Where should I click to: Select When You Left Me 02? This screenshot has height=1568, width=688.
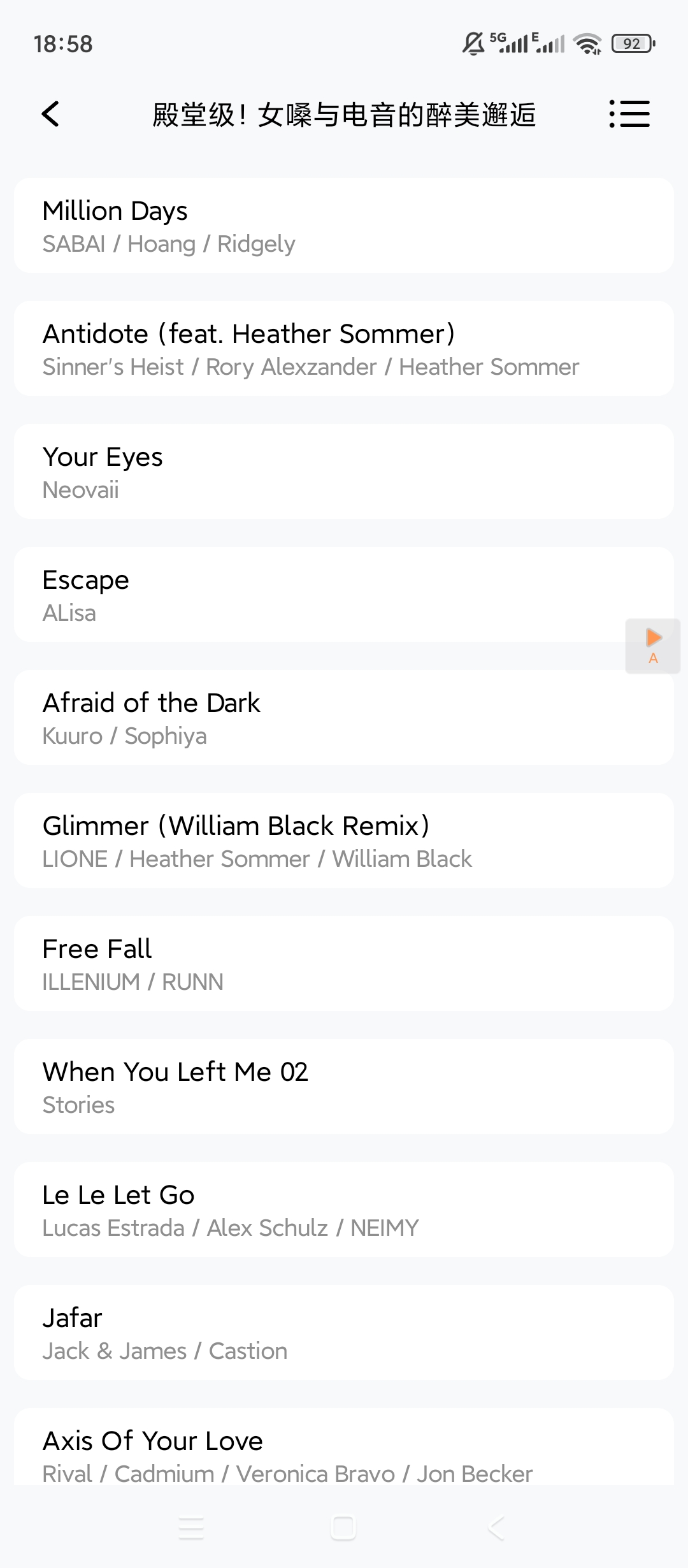(x=344, y=1087)
